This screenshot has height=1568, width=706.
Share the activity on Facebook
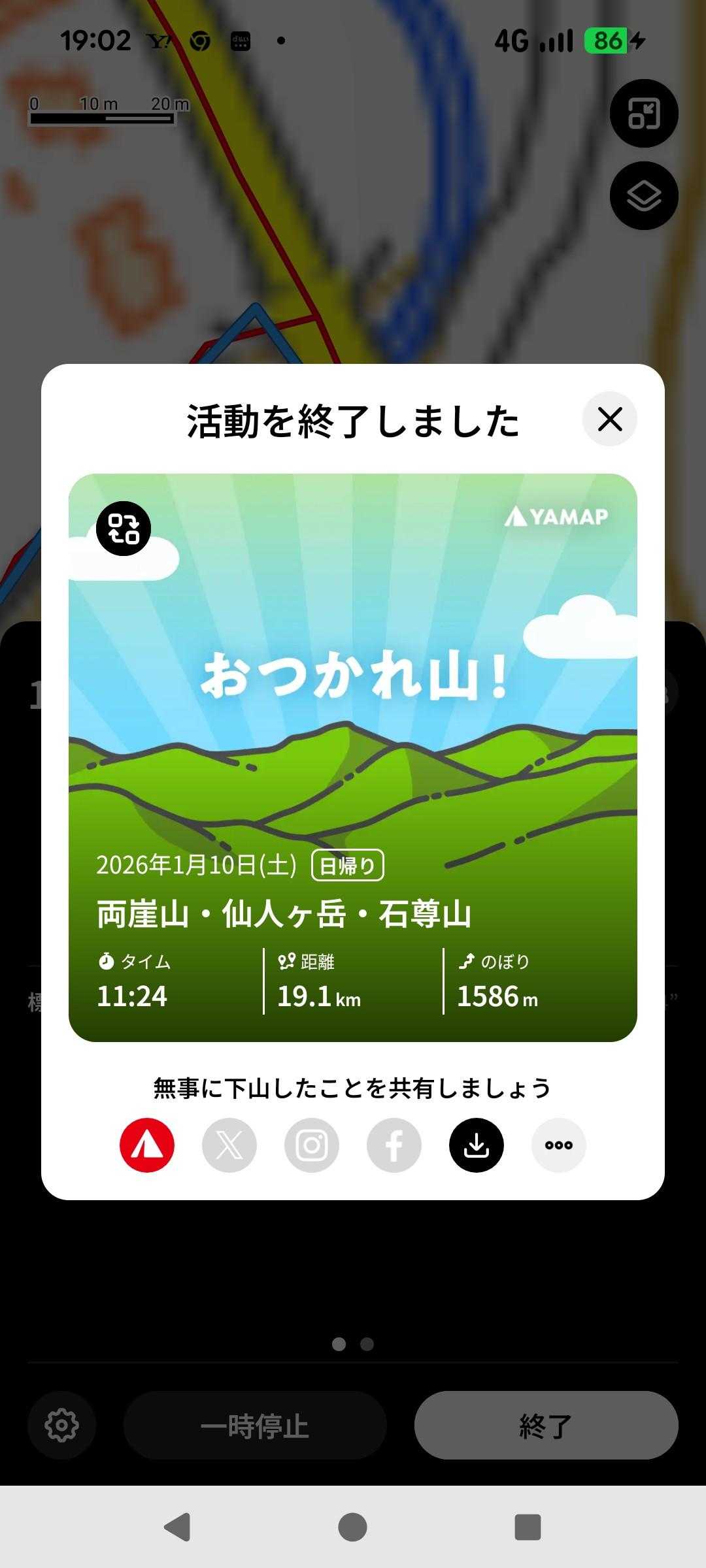tap(394, 1145)
